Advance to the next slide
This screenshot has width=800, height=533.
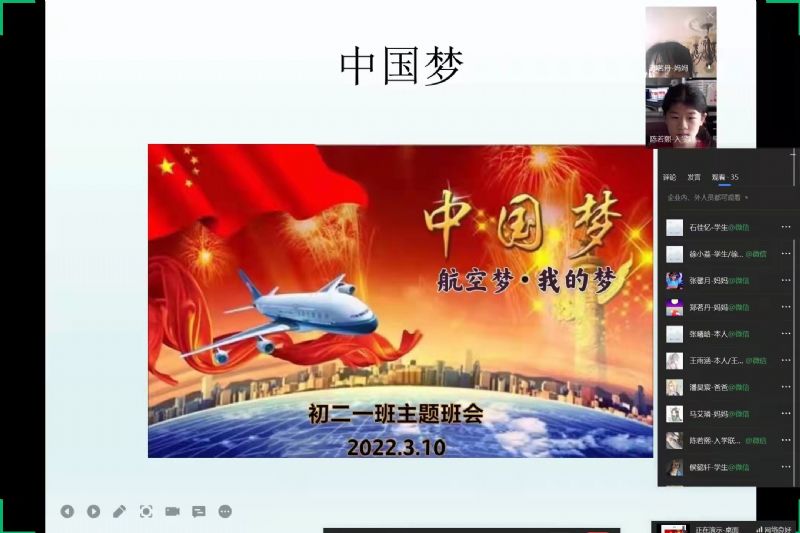(93, 511)
